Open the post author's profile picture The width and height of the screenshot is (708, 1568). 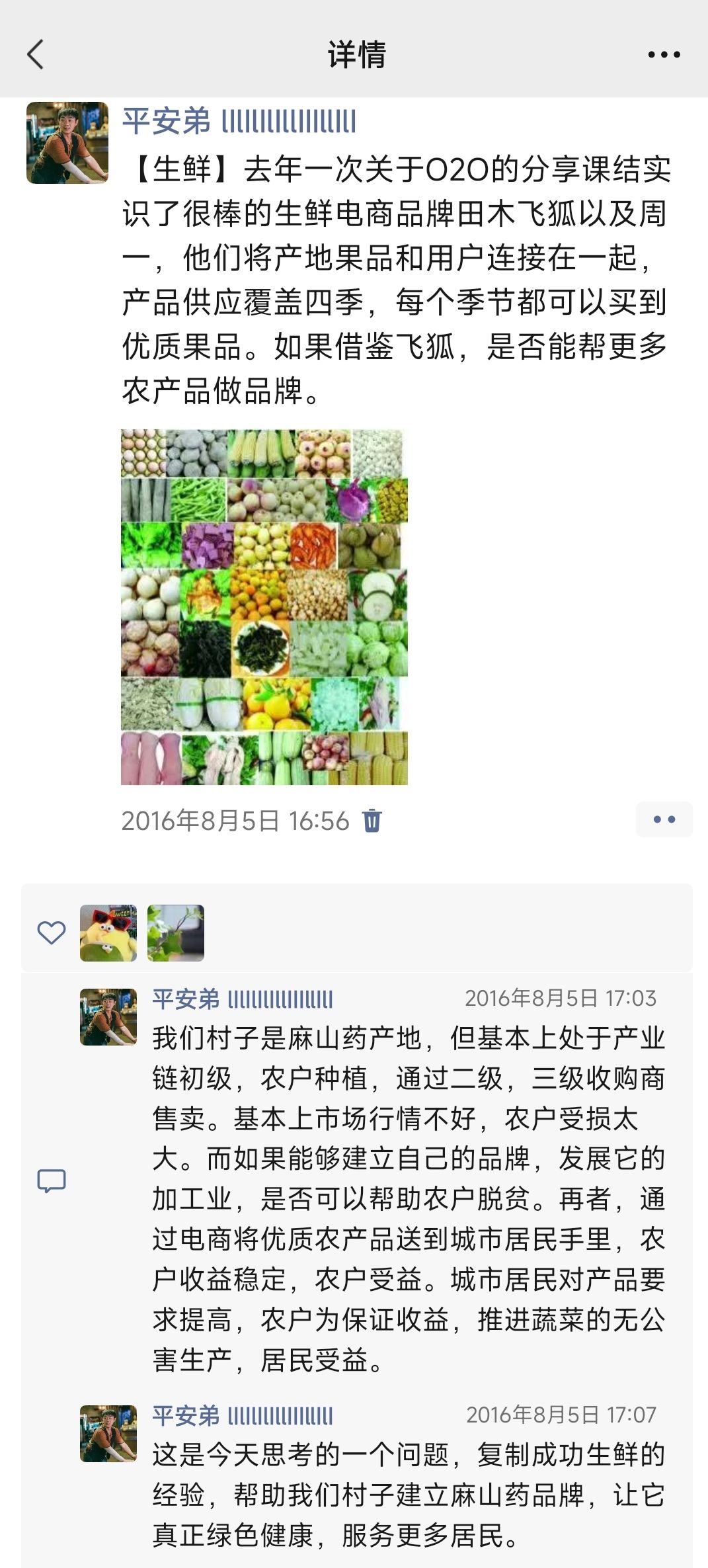click(x=67, y=142)
